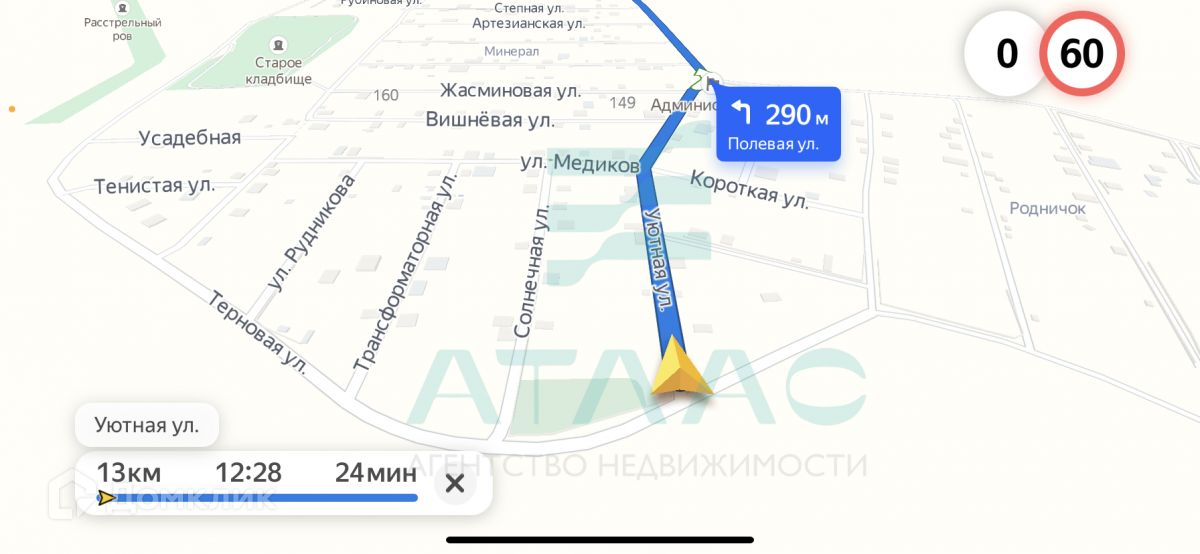Cancel the current route with the X button
Image resolution: width=1200 pixels, height=554 pixels.
[455, 484]
